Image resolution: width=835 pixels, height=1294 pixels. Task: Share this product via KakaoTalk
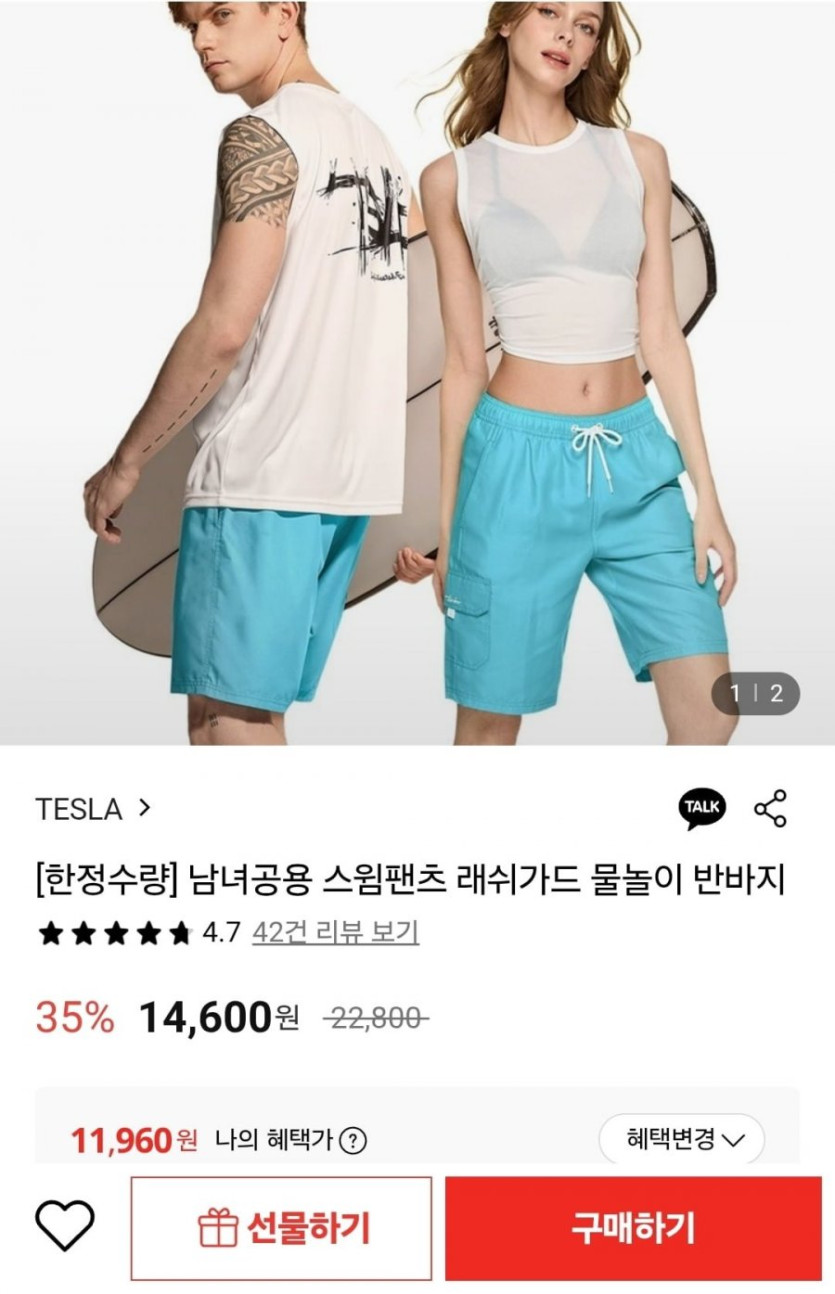[x=702, y=808]
